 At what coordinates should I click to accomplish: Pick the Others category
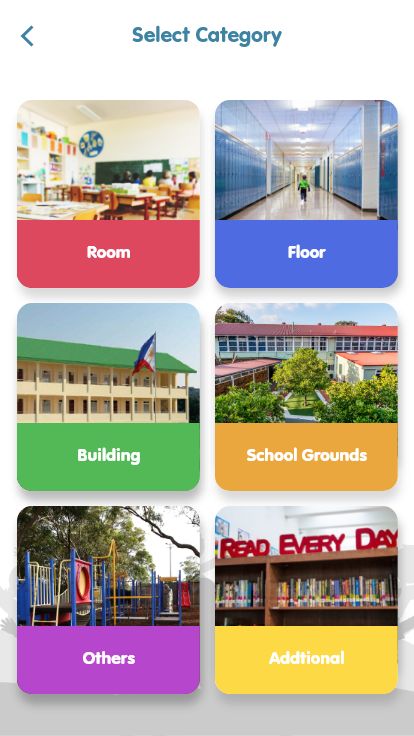(x=108, y=599)
